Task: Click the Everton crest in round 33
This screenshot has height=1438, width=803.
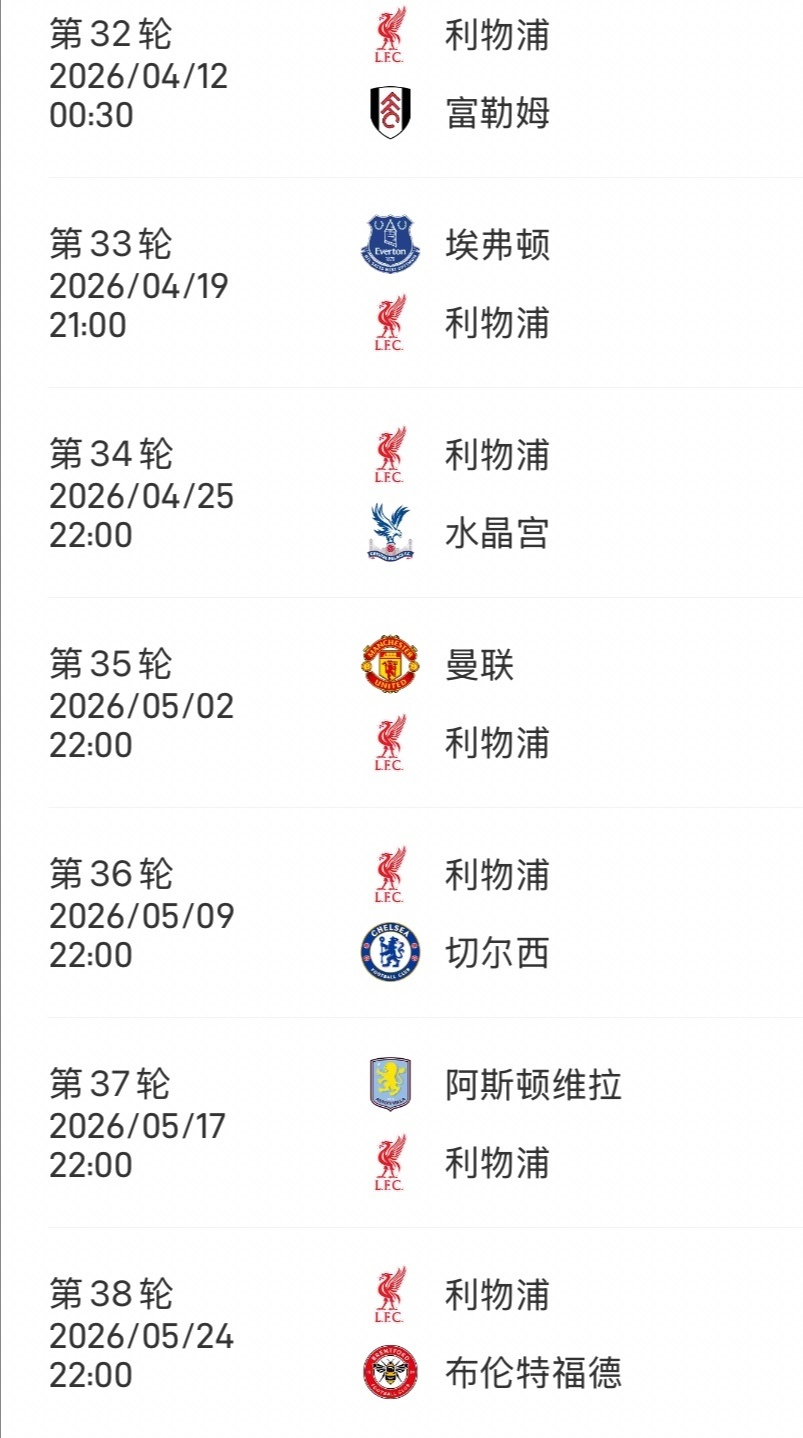Action: pos(388,243)
